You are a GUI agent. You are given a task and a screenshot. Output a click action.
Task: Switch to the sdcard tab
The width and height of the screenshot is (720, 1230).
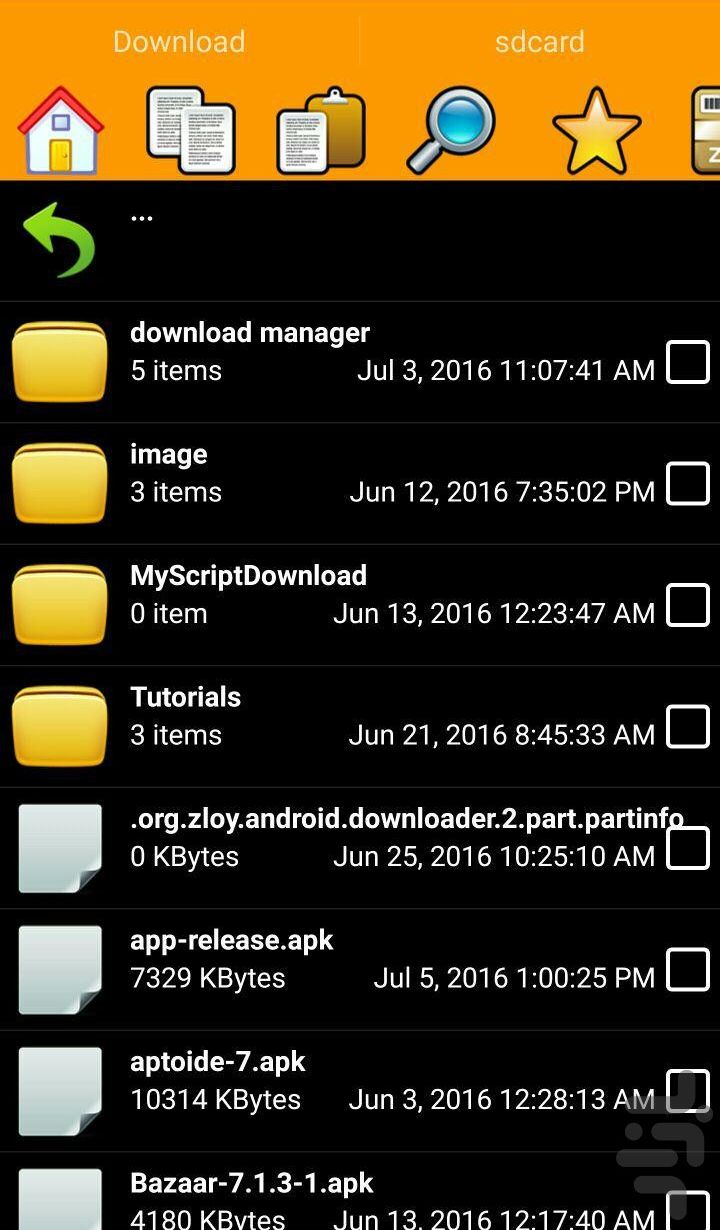coord(539,42)
